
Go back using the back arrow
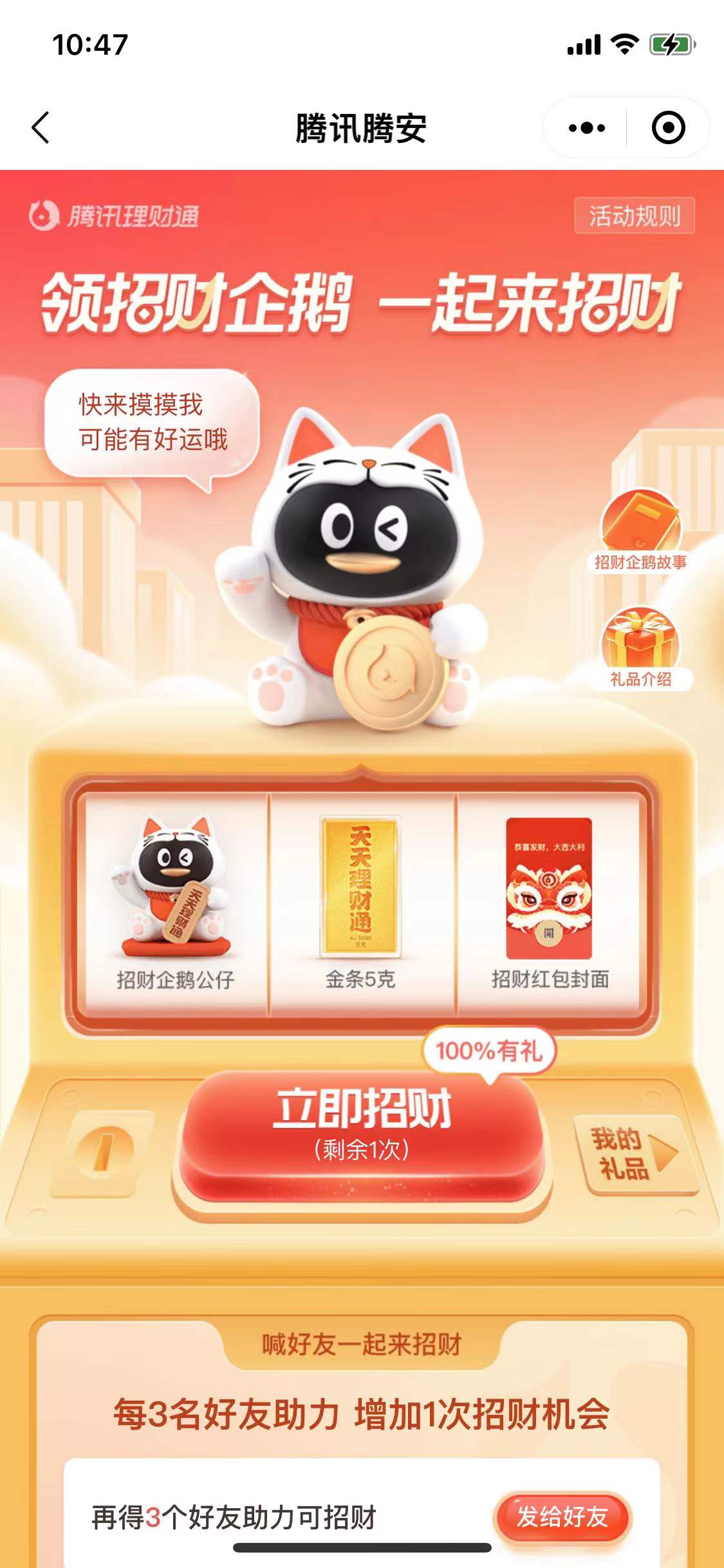click(41, 127)
